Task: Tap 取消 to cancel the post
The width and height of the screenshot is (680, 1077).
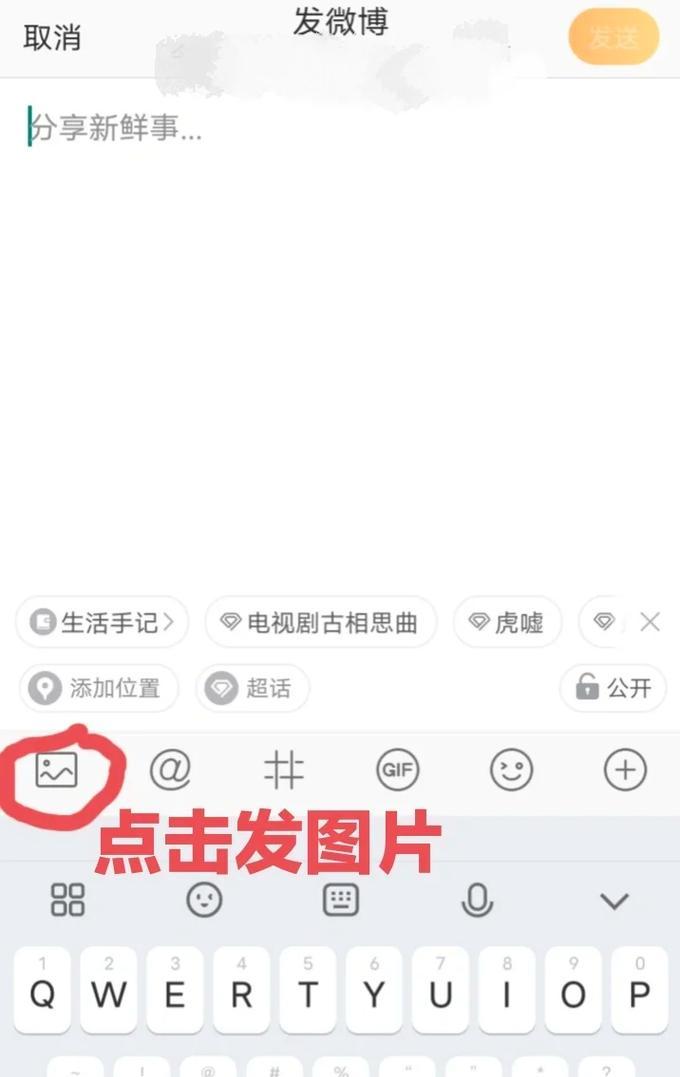Action: 52,39
